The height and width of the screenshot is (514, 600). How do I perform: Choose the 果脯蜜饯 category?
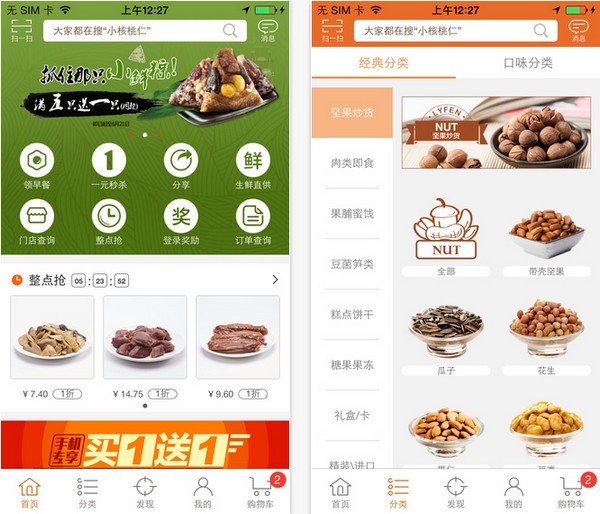352,214
